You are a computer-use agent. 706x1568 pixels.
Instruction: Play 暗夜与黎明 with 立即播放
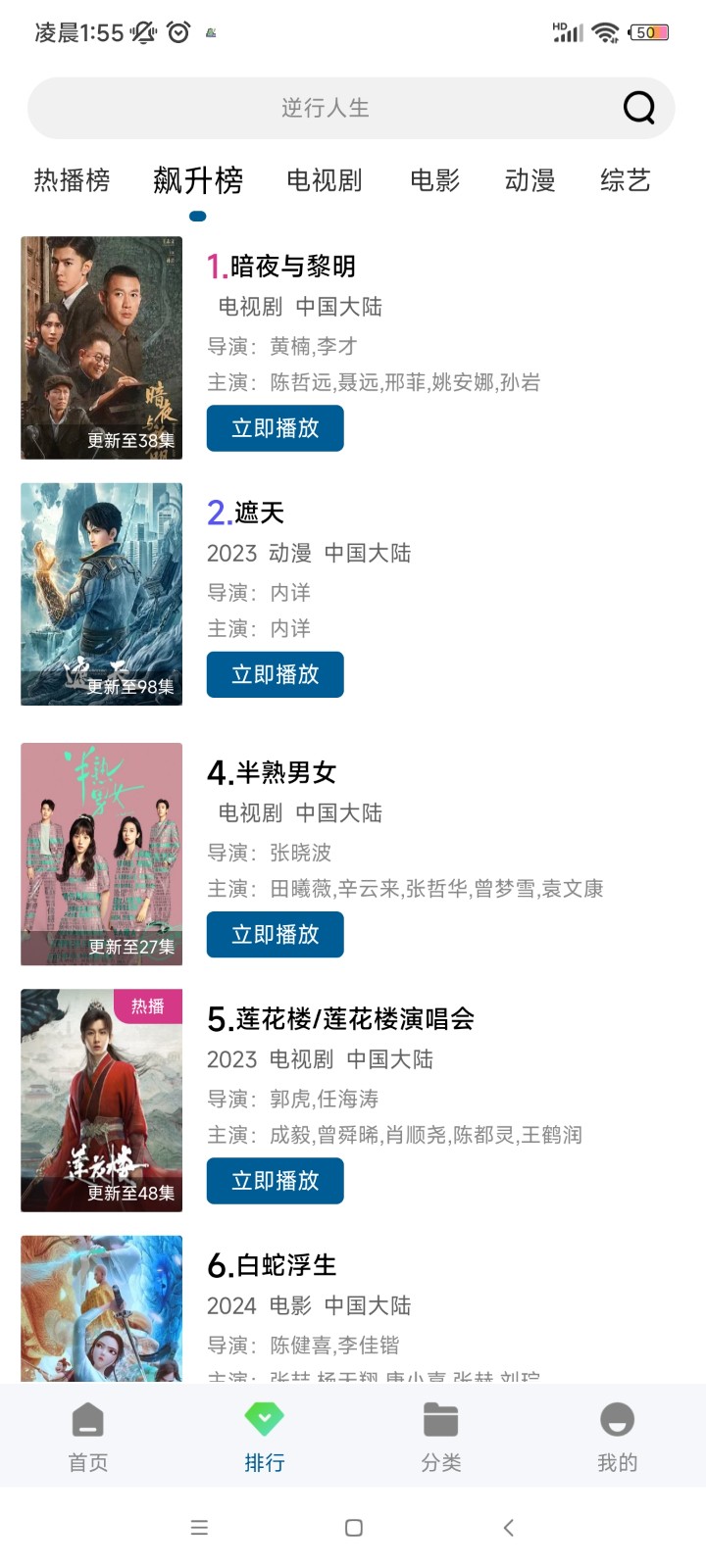coord(275,428)
